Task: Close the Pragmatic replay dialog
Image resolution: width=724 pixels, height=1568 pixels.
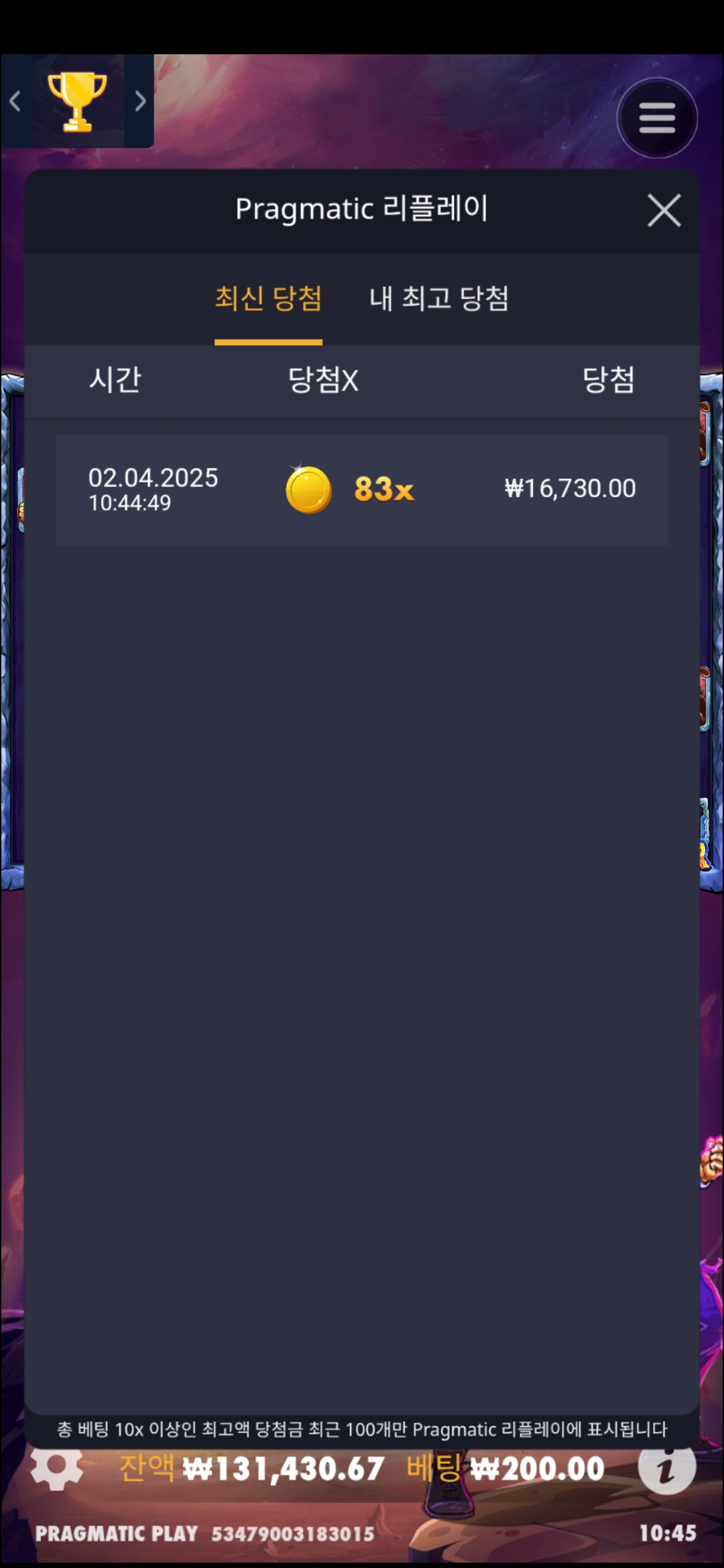Action: point(664,210)
